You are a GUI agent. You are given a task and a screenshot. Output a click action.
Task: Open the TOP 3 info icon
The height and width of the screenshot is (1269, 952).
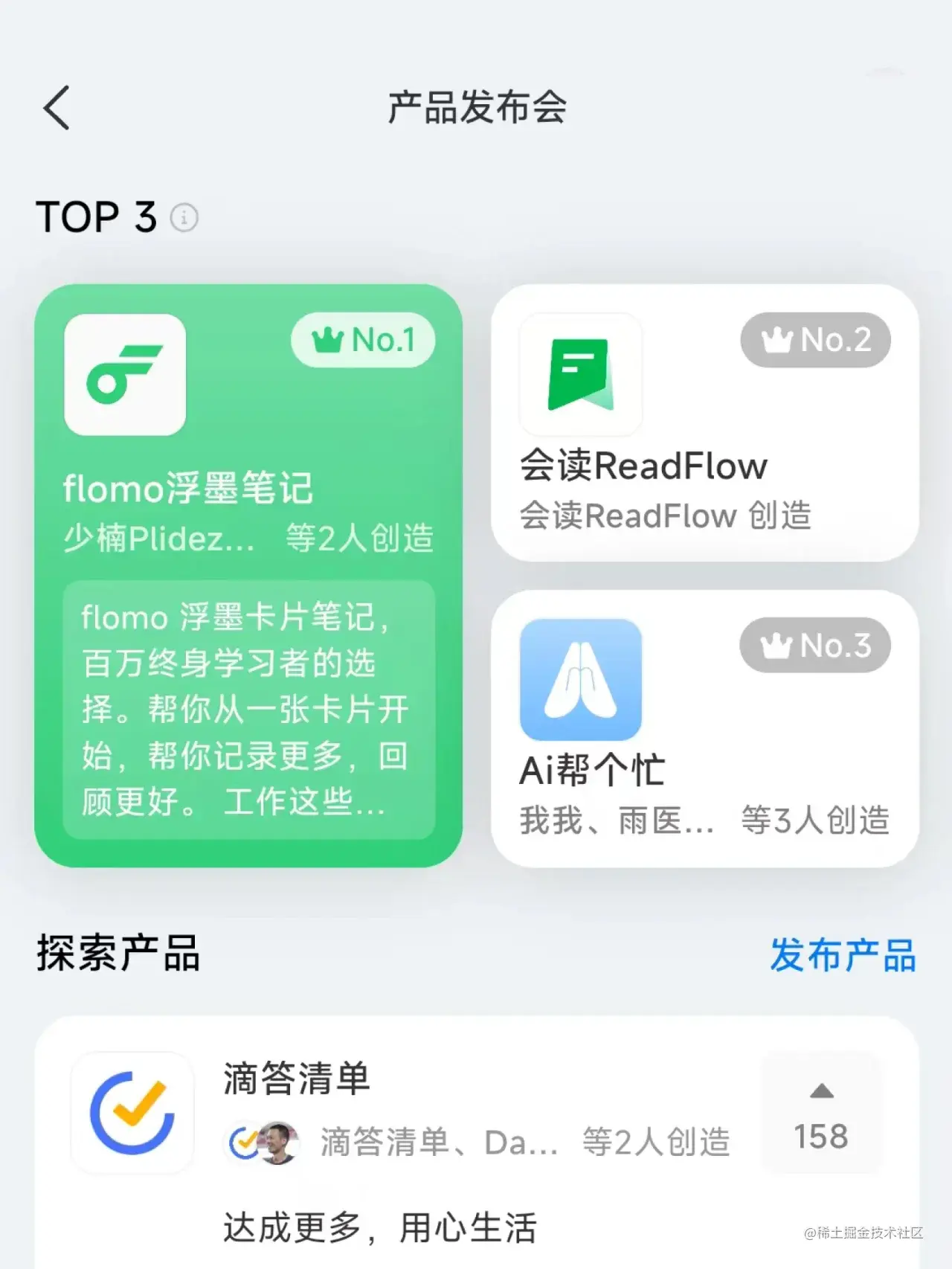coord(184,218)
